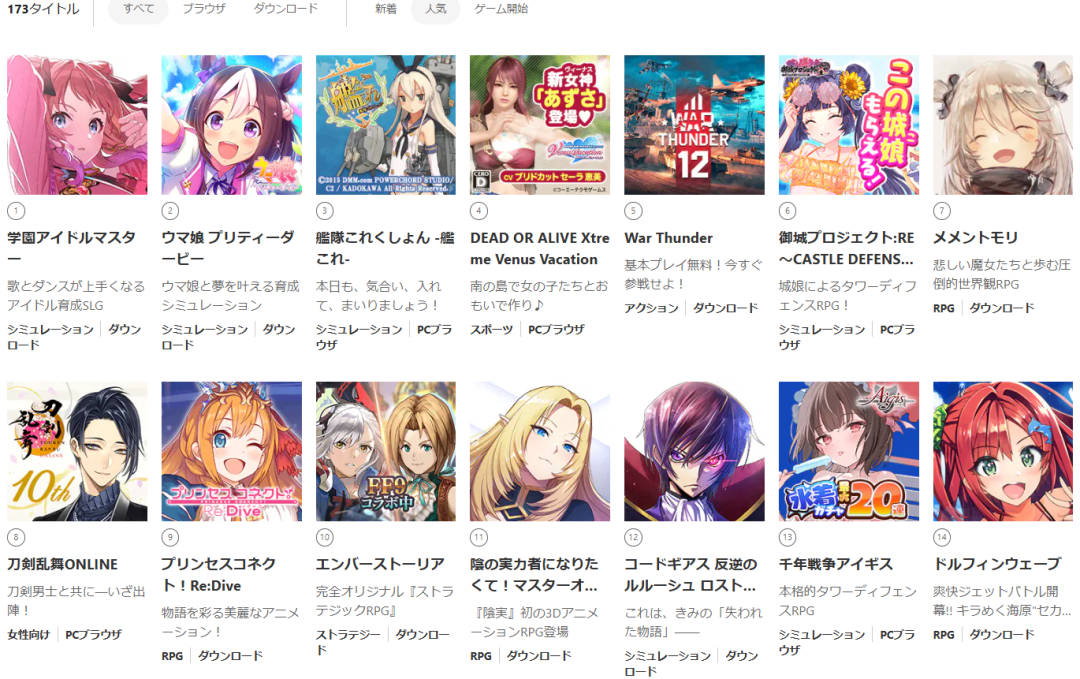The width and height of the screenshot is (1080, 679).
Task: Open ドルフィンウェーブ game page
Action: (x=1002, y=451)
